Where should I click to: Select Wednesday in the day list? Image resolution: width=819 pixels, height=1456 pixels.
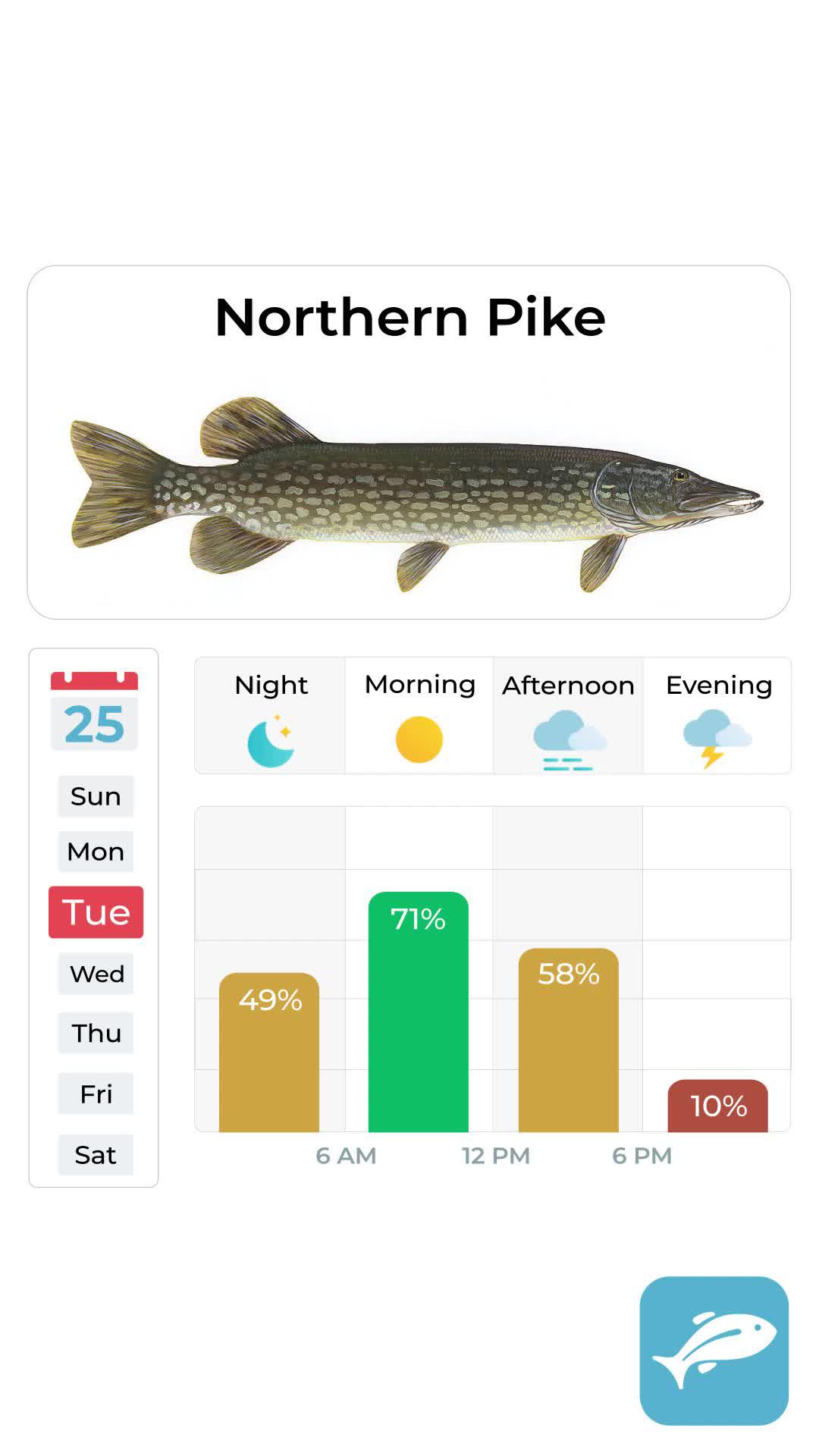95,973
